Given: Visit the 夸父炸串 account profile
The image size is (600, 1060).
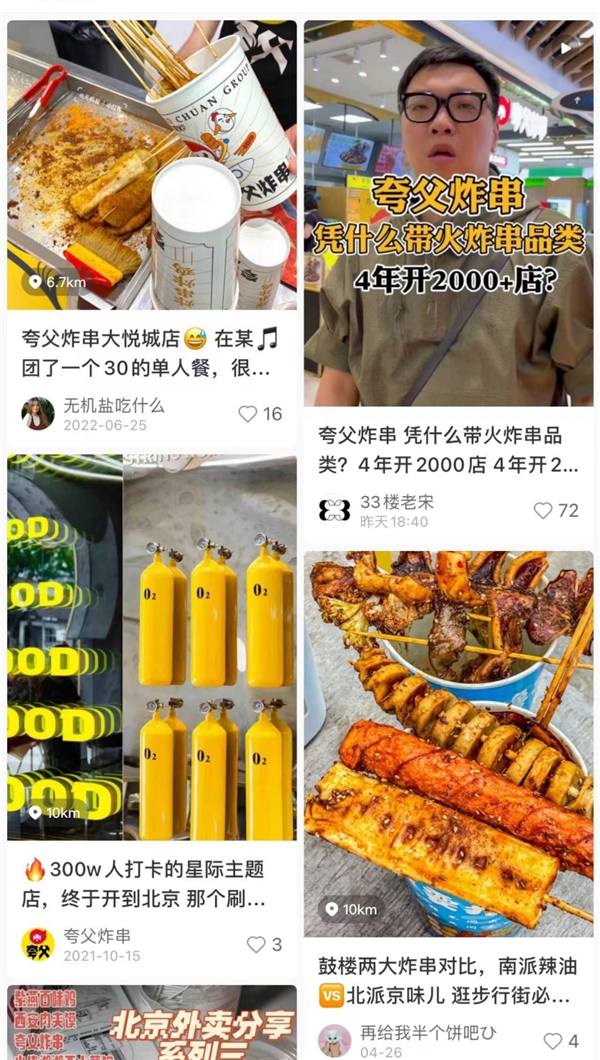Looking at the screenshot, I should click(x=39, y=944).
